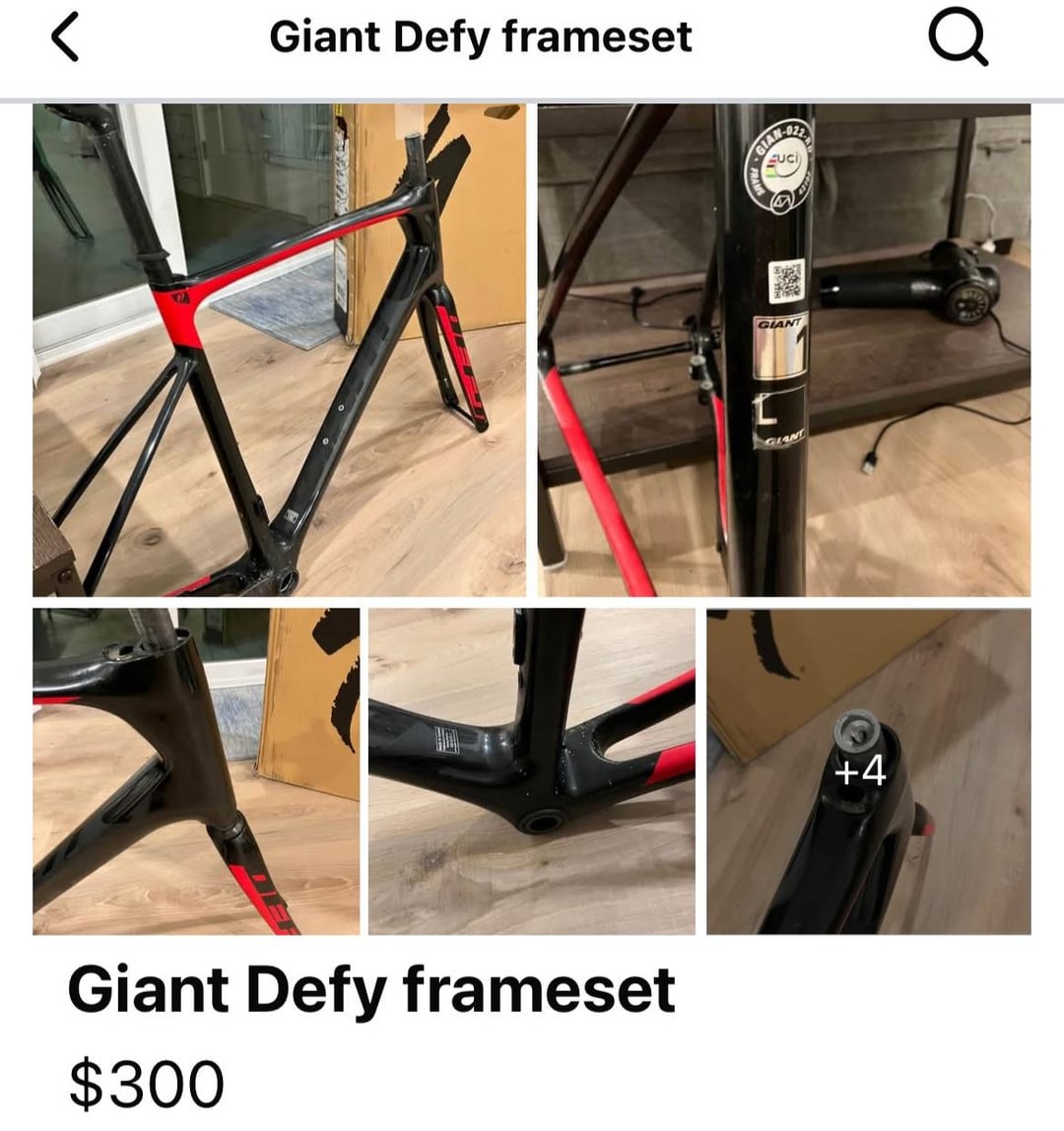Screen dimensions: 1064x1131
Task: Open the +4 more photos tile
Action: pyautogui.click(x=868, y=771)
